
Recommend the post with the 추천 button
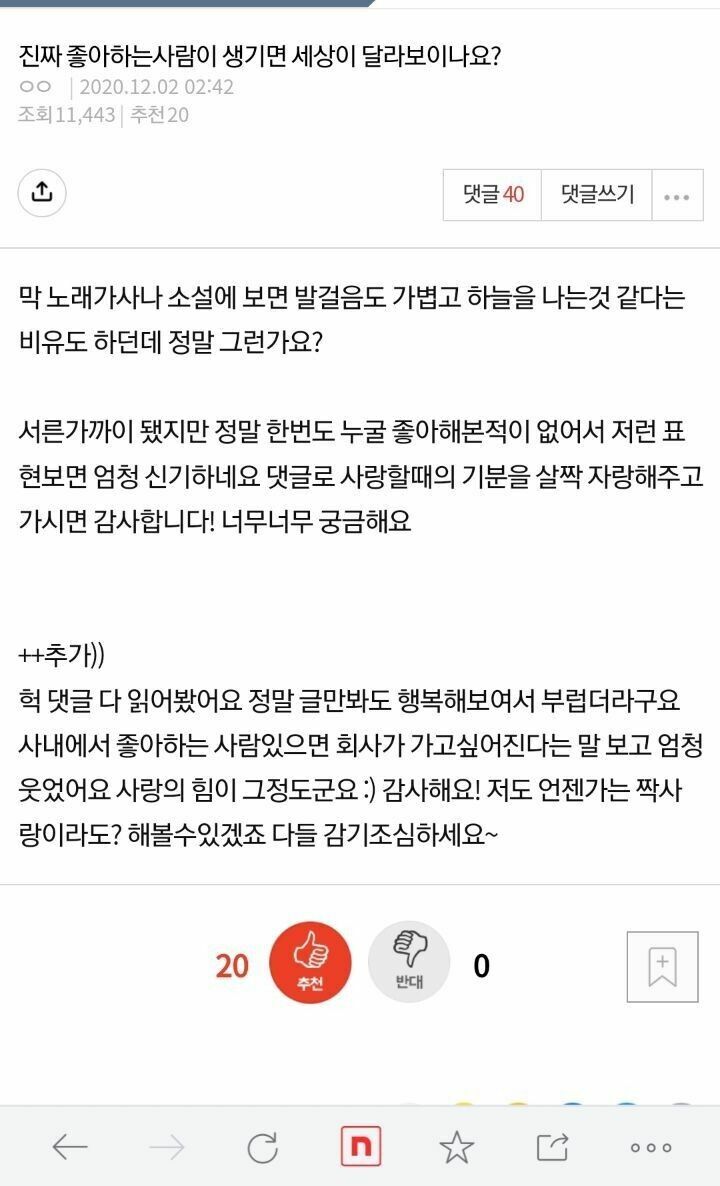pyautogui.click(x=310, y=962)
